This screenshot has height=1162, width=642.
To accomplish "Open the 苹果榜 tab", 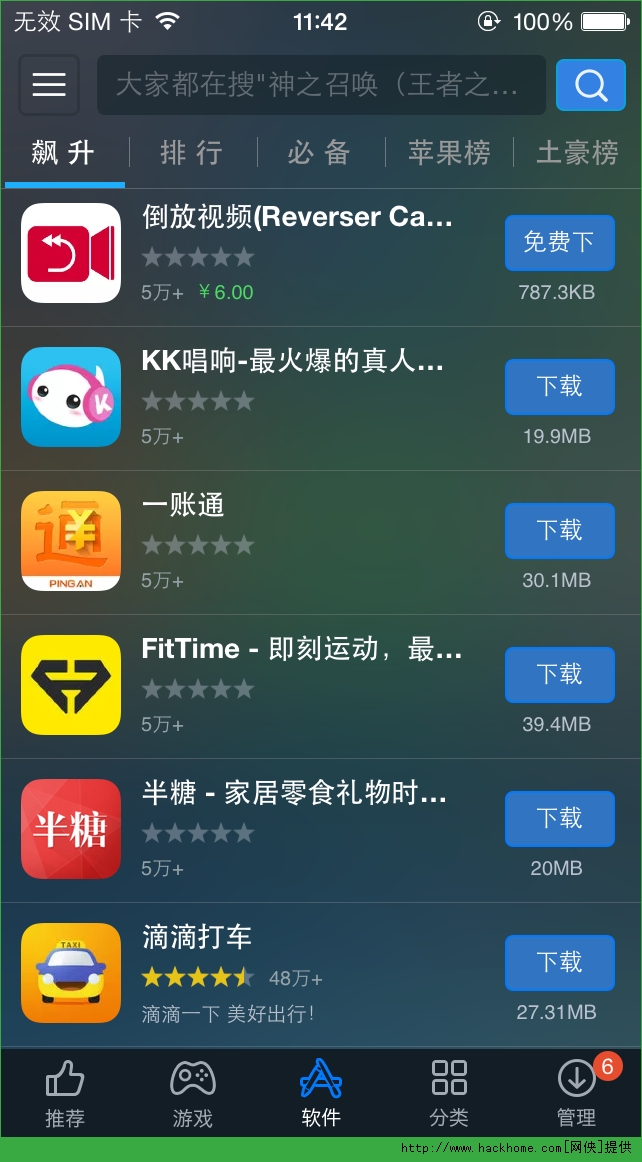I will click(449, 153).
